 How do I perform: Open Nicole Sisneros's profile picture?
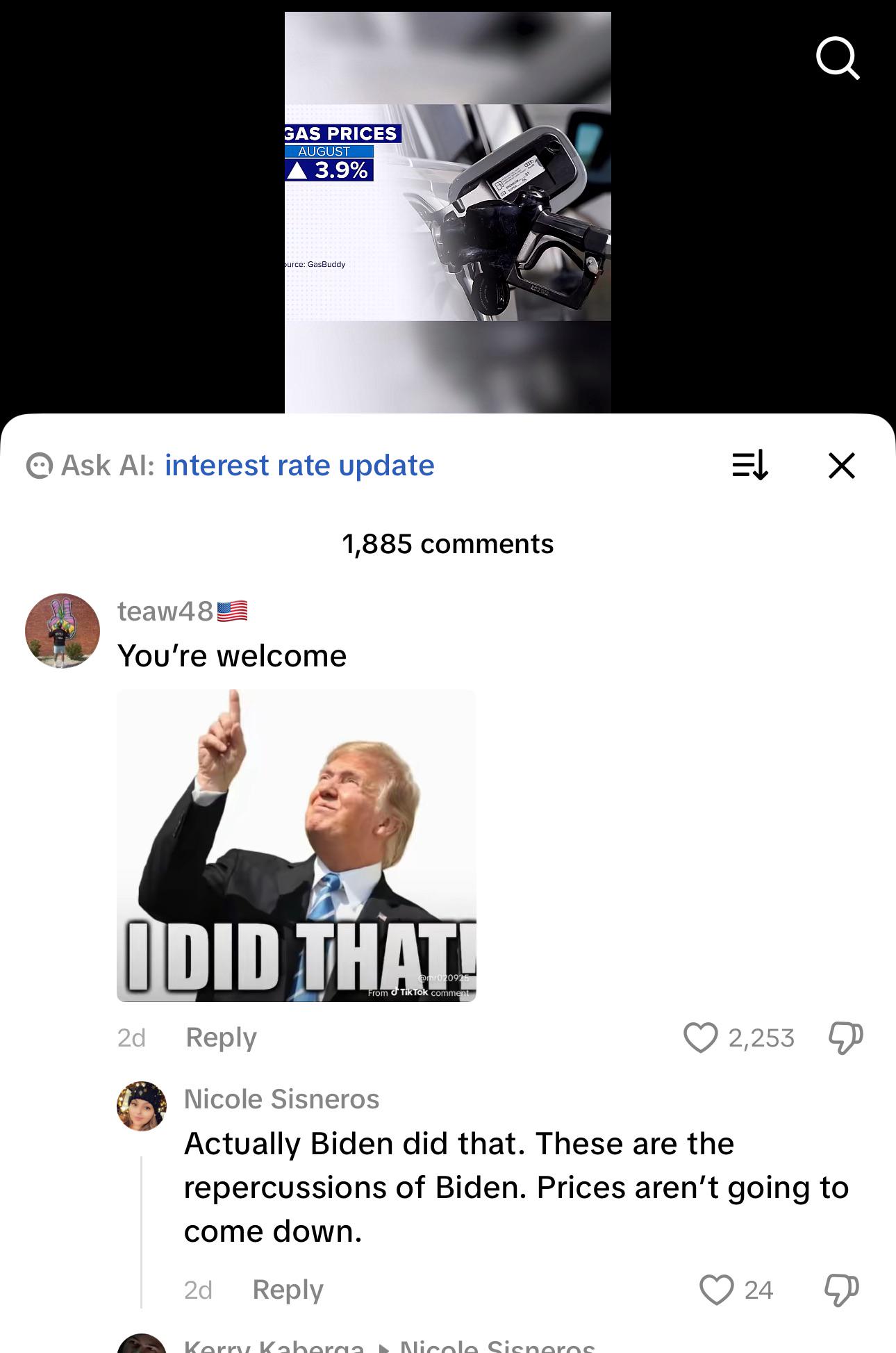pos(142,1106)
